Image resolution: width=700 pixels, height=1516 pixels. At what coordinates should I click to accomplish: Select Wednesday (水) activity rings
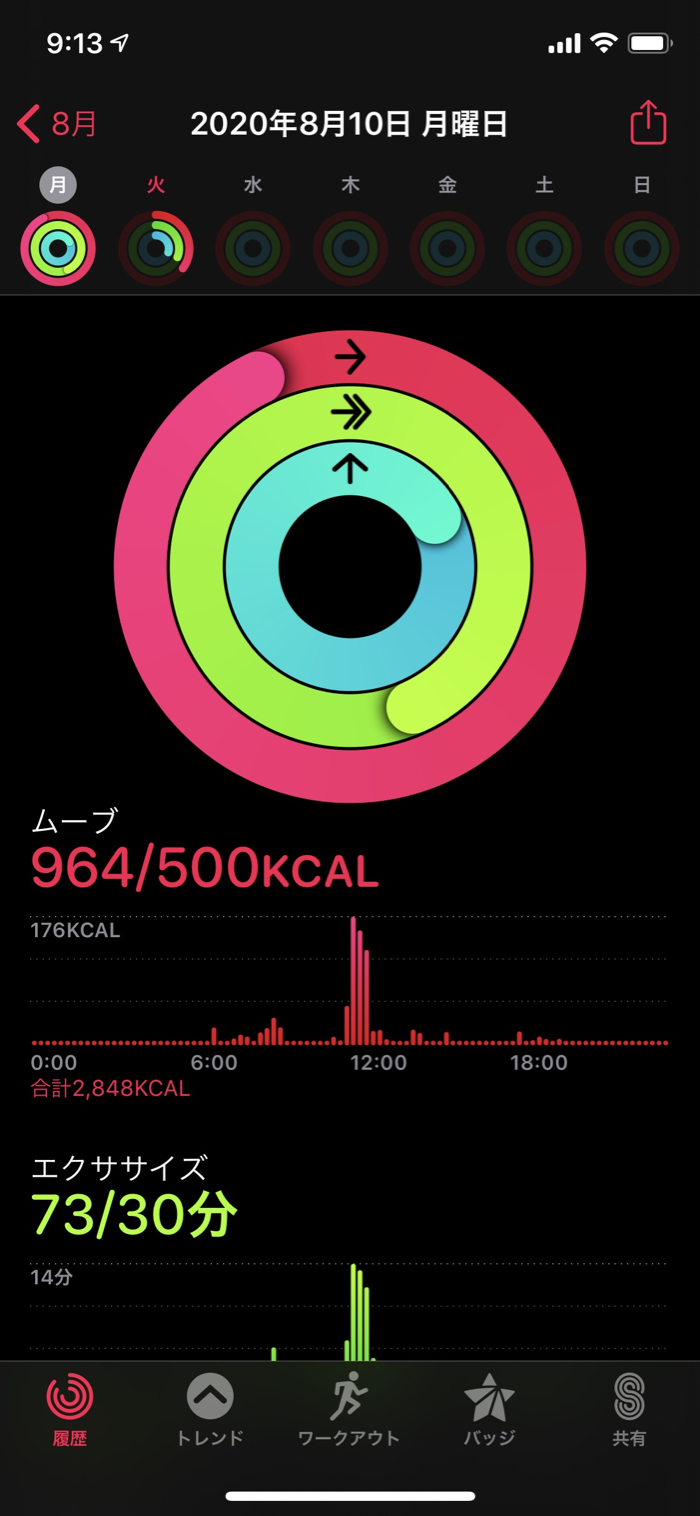click(253, 248)
